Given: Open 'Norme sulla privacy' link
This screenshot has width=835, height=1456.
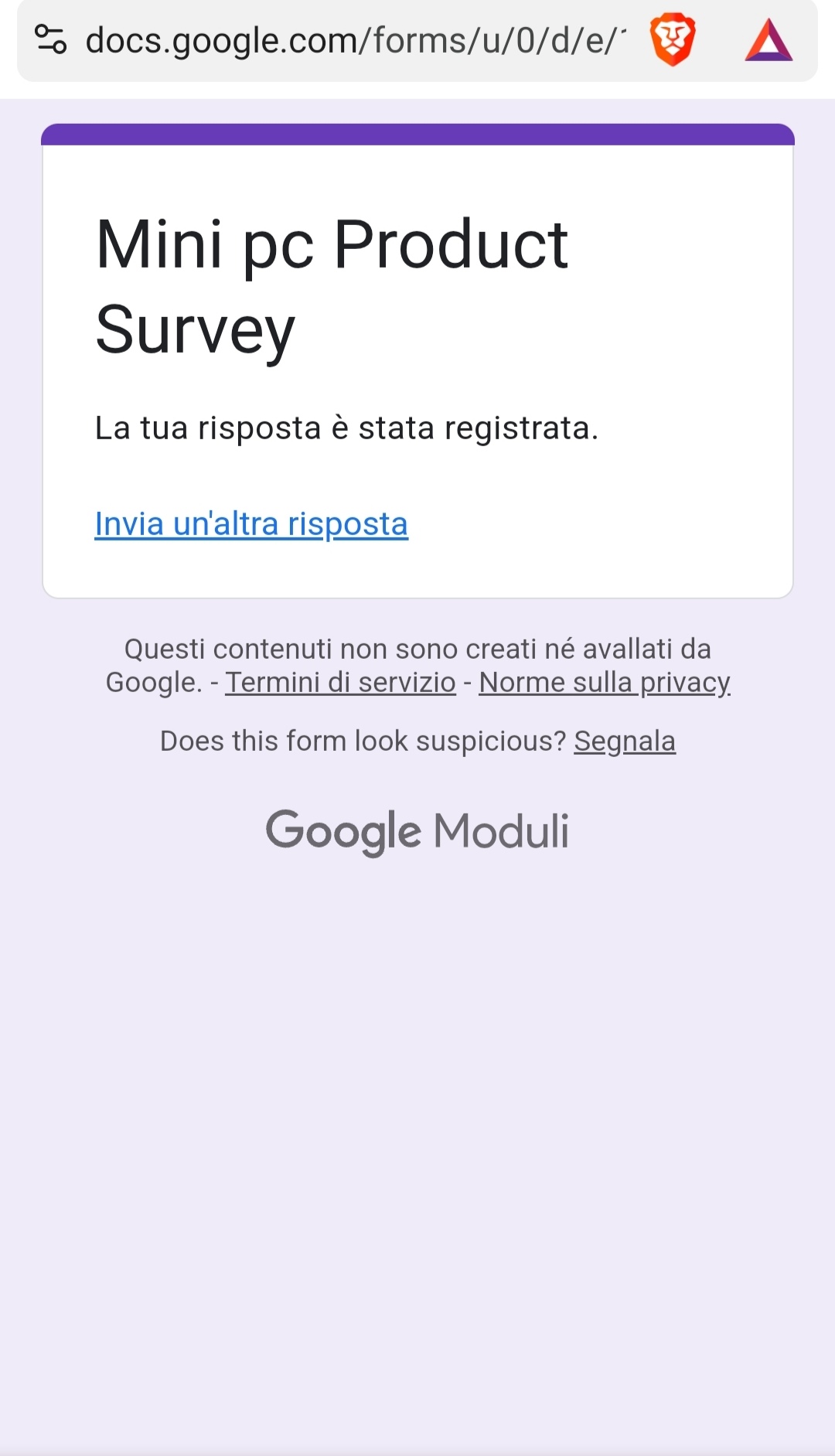Looking at the screenshot, I should click(605, 682).
